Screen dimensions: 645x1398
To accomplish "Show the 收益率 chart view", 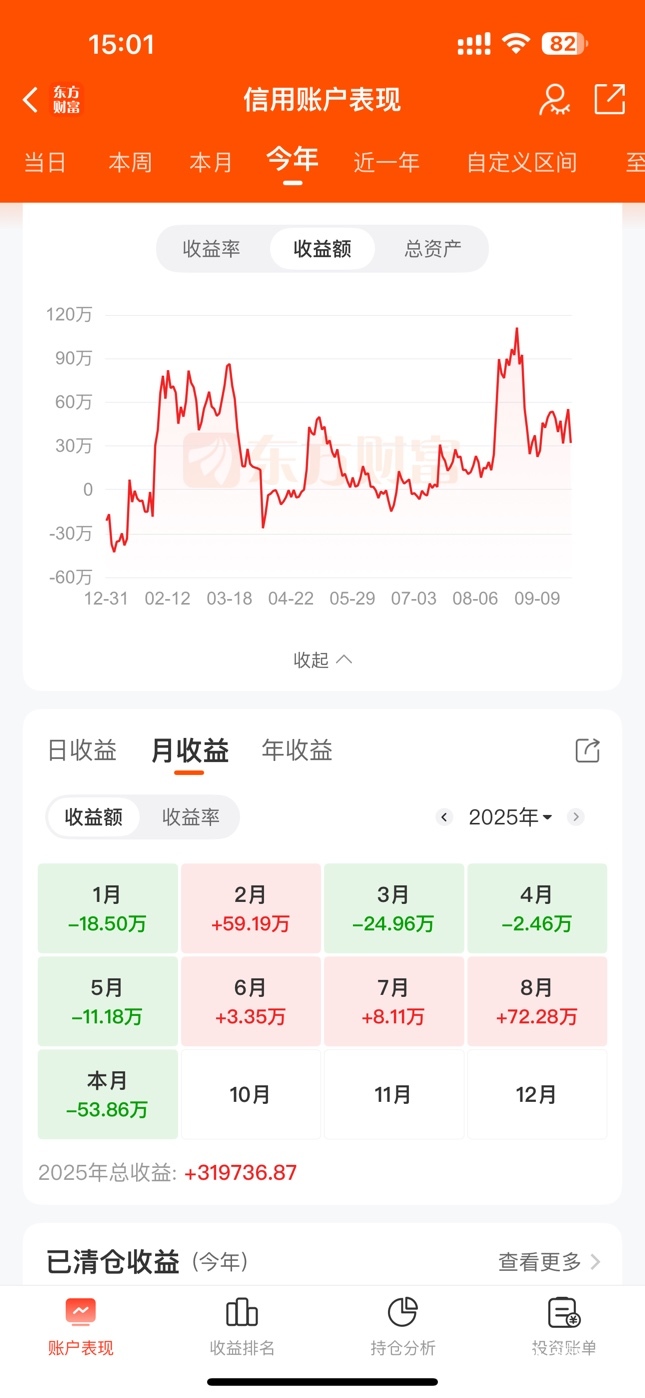I will tap(212, 249).
